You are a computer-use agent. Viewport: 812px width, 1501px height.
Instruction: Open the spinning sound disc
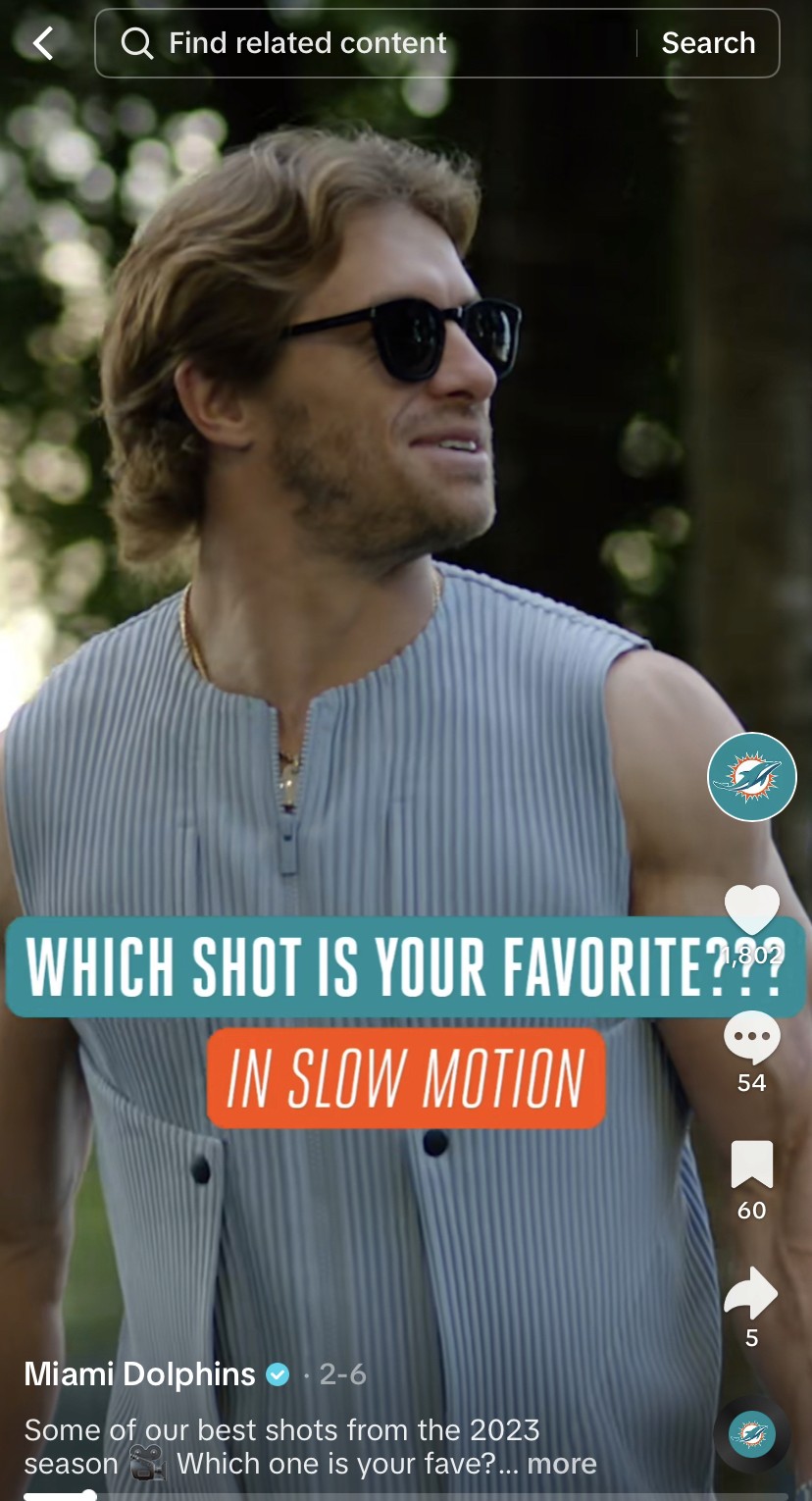coord(751,1435)
